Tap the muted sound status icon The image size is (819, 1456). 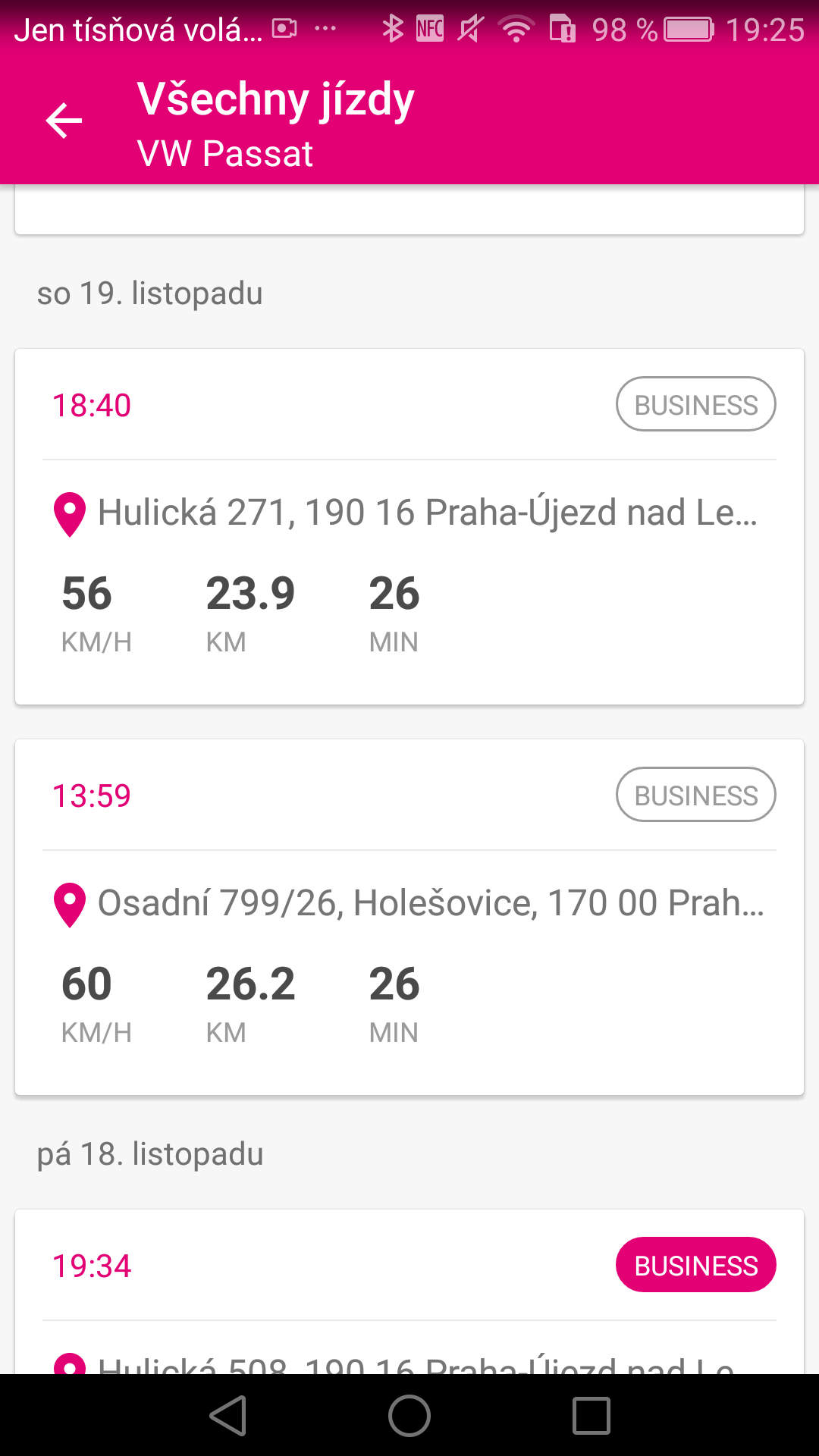[470, 29]
